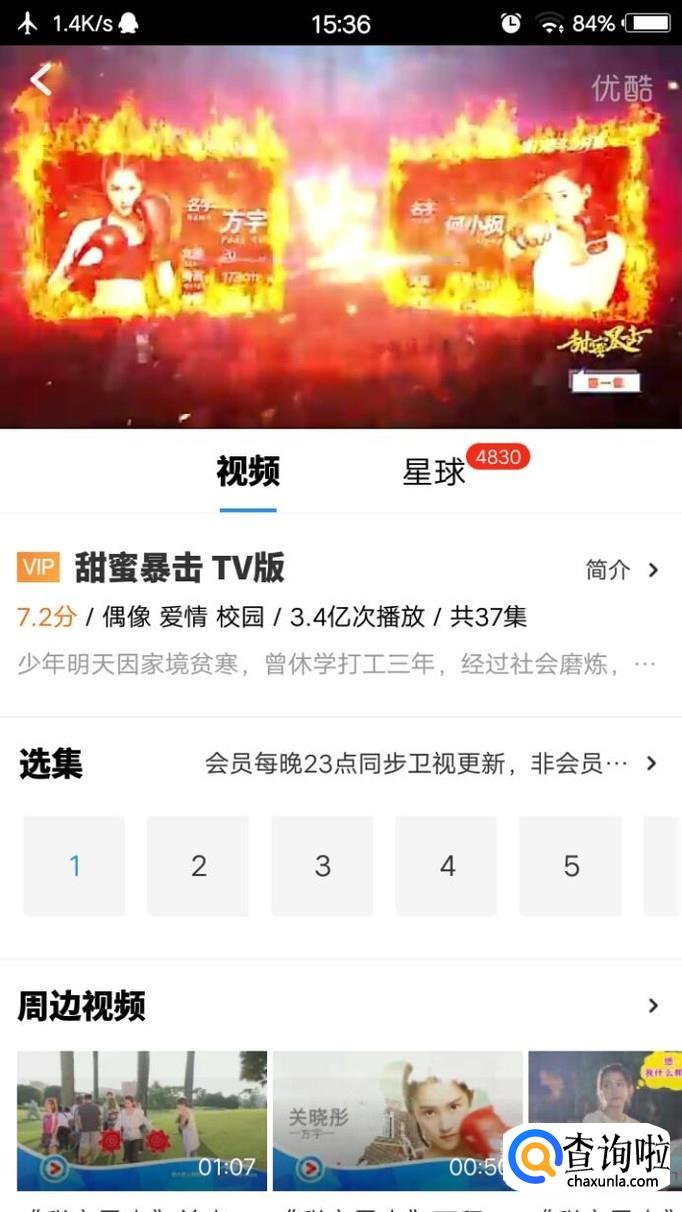Screen dimensions: 682x1212
Task: Open the 简介 details
Action: click(x=622, y=570)
